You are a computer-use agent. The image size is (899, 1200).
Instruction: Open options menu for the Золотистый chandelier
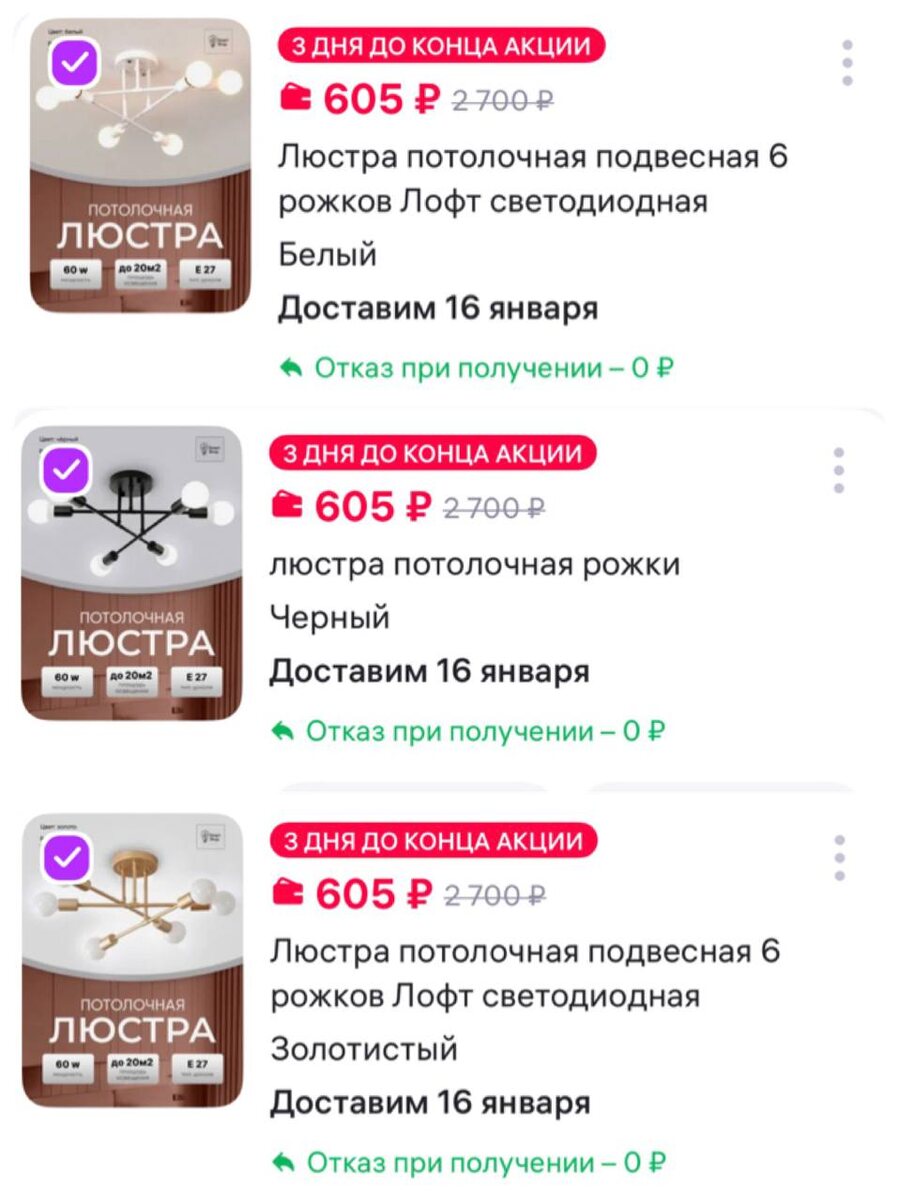click(x=839, y=857)
